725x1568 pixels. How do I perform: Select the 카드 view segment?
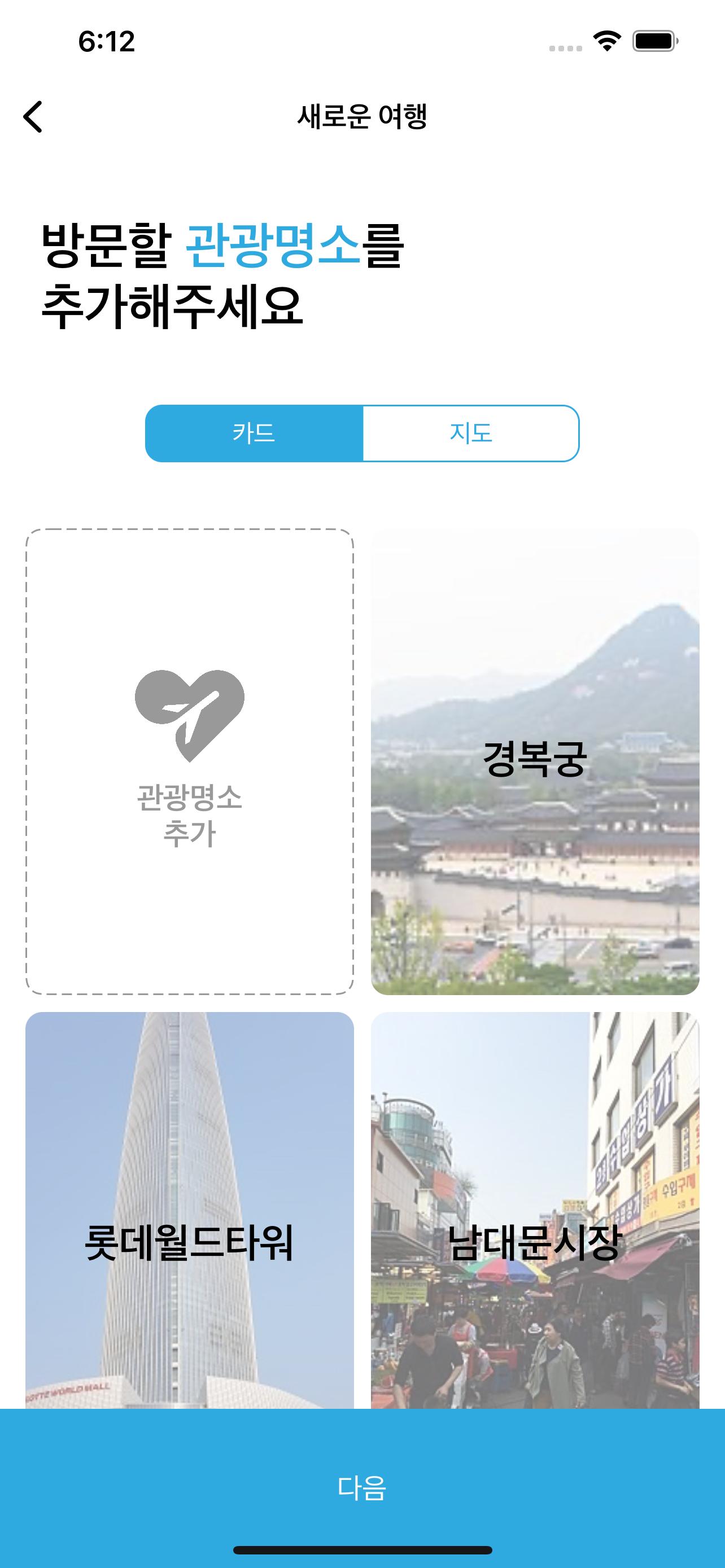(254, 433)
